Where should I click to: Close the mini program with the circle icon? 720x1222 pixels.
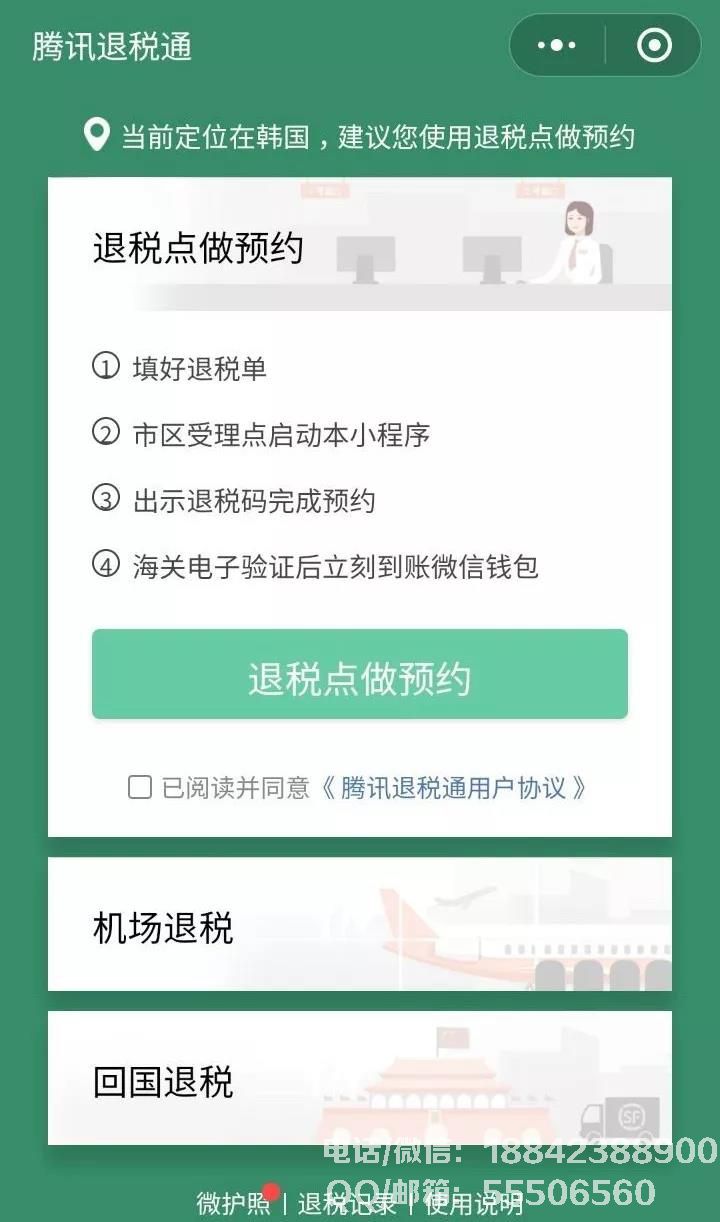click(x=654, y=45)
